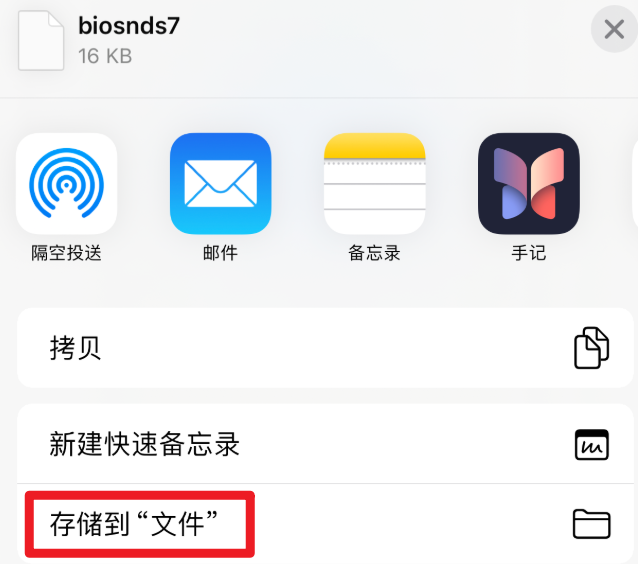Select the 拷贝 action
This screenshot has width=638, height=564.
325,348
